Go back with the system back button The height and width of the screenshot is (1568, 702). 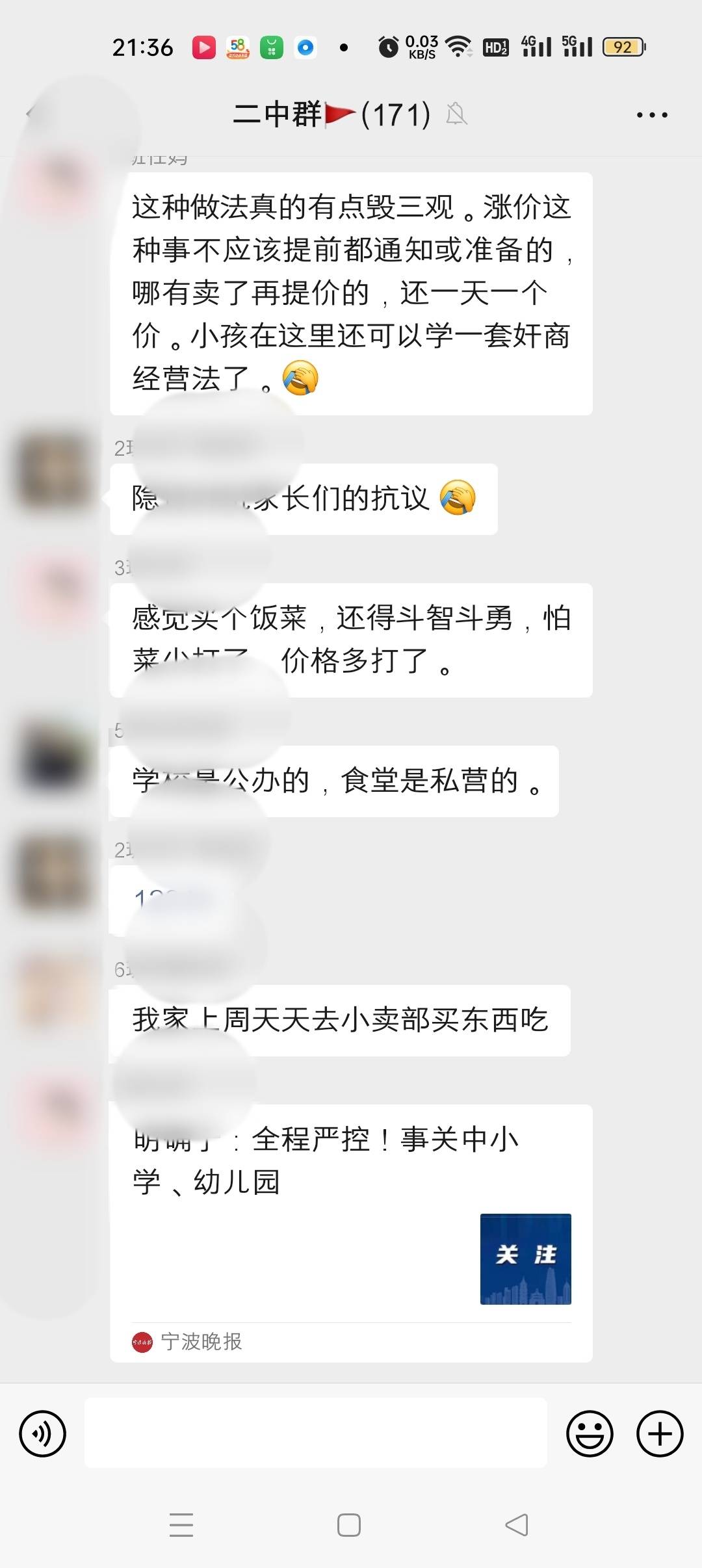[517, 1525]
